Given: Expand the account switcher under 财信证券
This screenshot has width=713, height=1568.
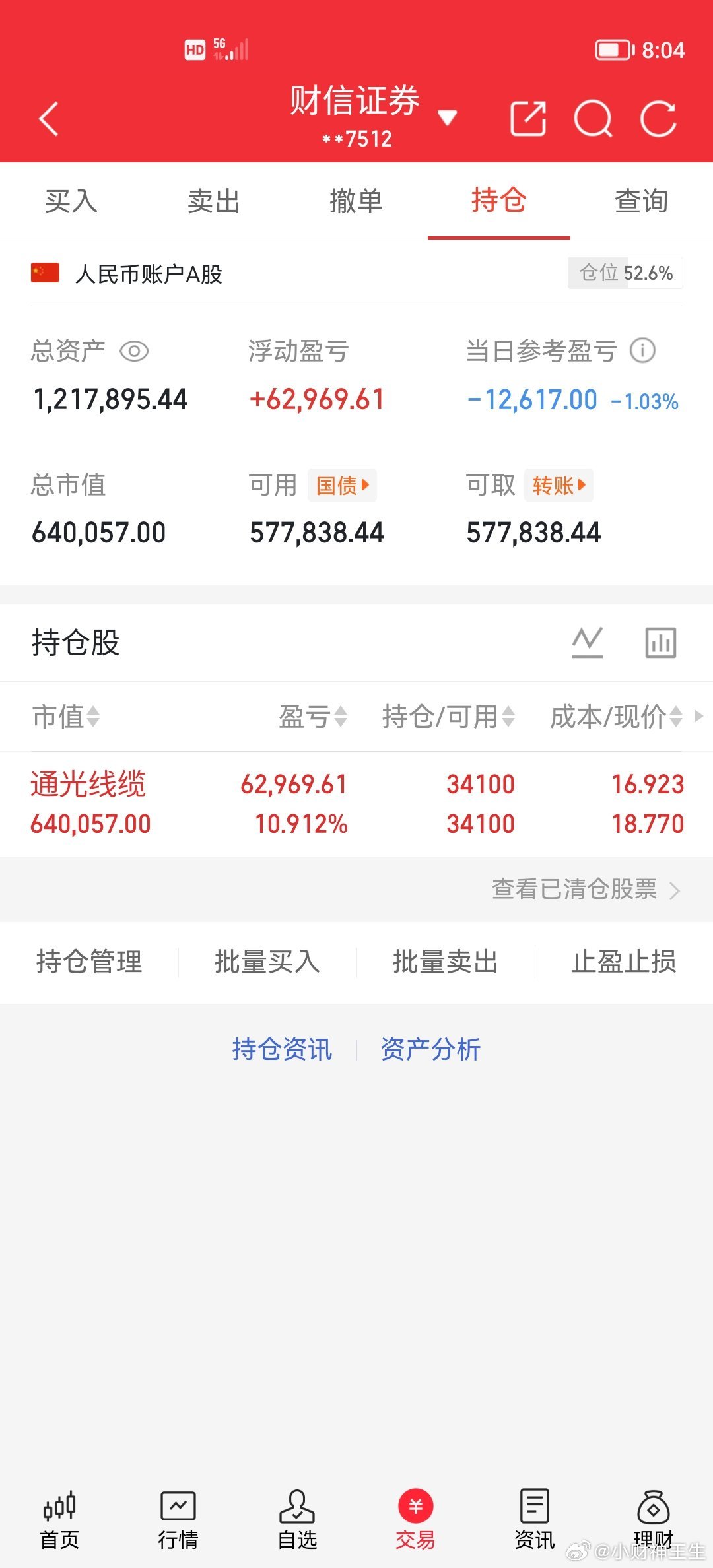Looking at the screenshot, I should 447,115.
